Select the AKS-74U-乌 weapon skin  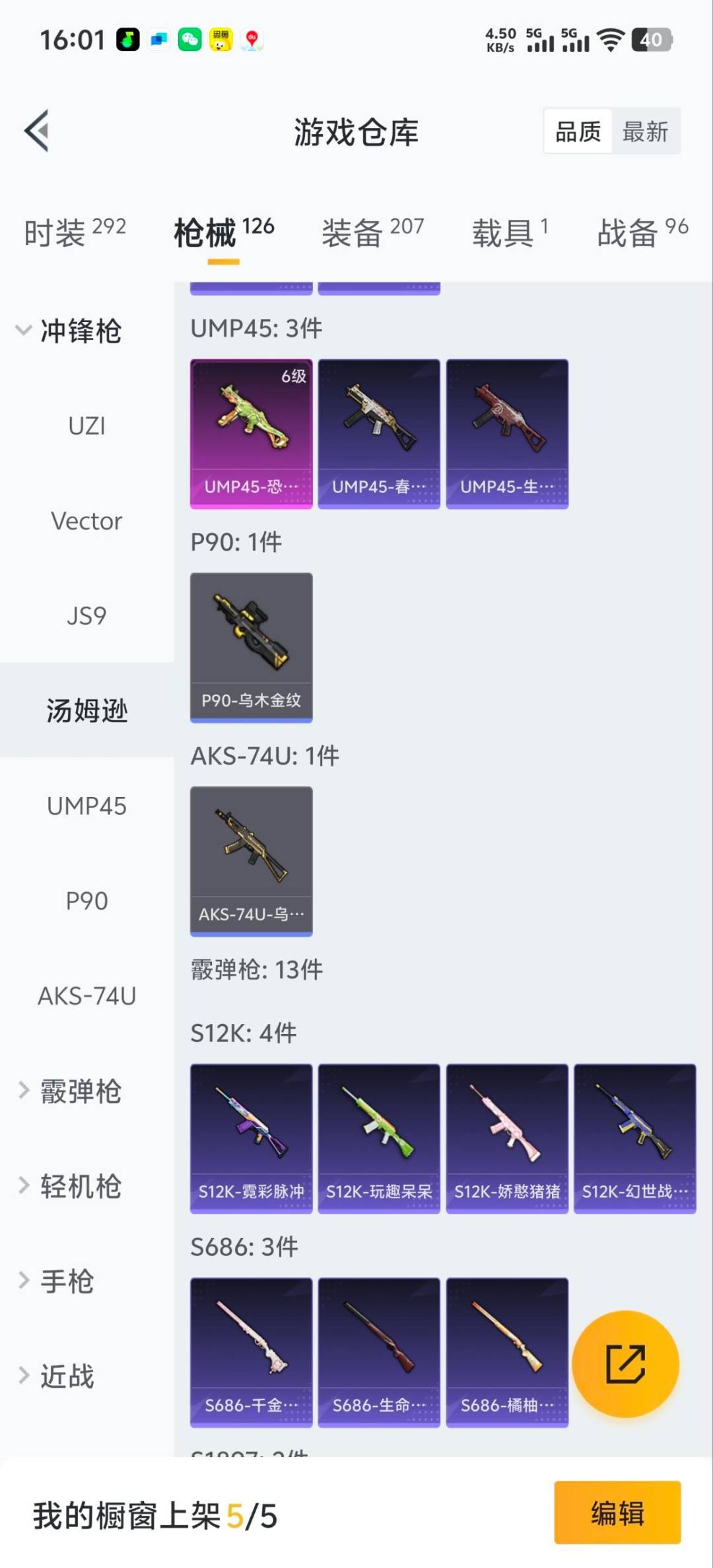point(251,858)
